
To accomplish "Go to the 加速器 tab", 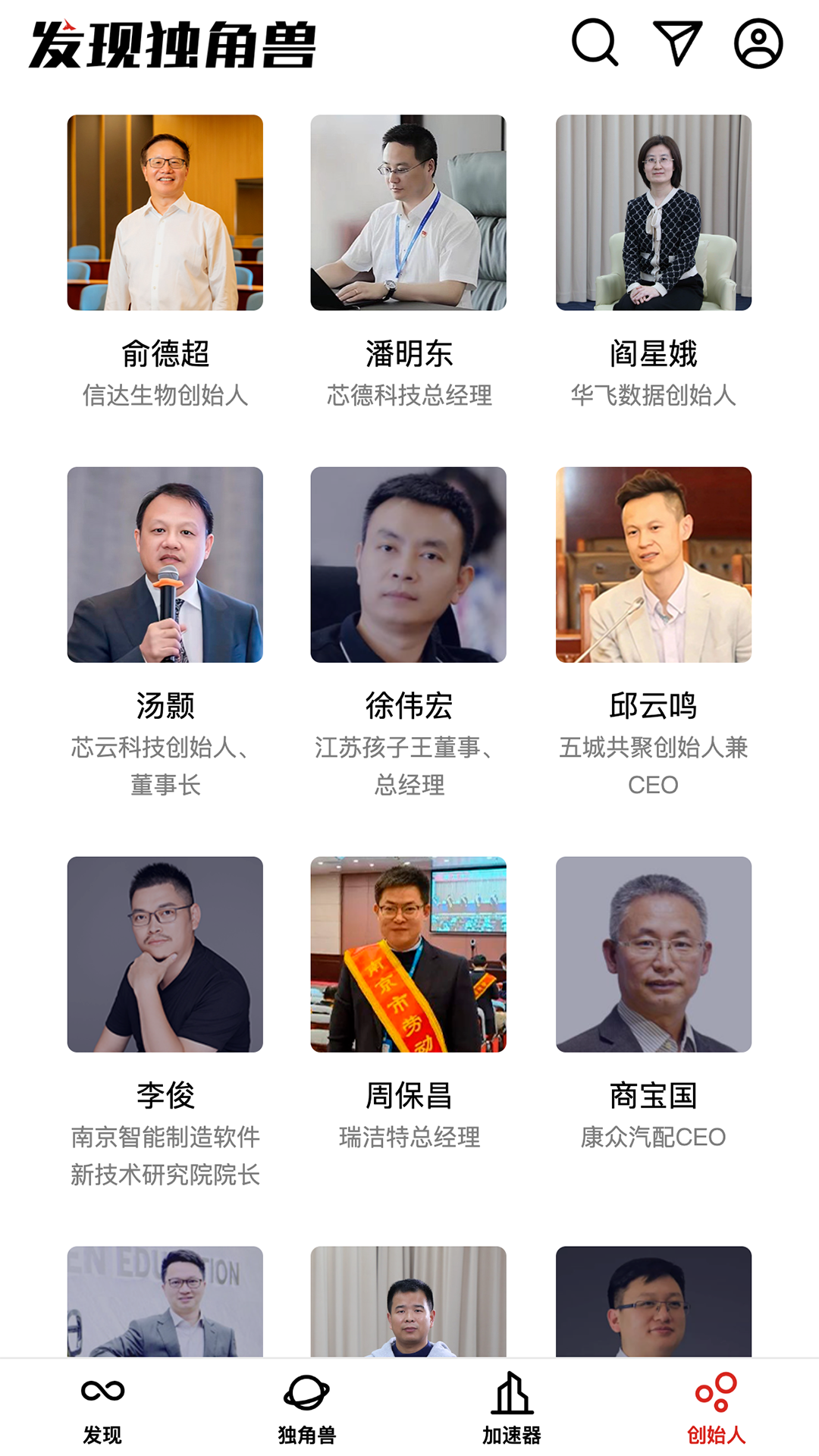I will click(x=512, y=1407).
